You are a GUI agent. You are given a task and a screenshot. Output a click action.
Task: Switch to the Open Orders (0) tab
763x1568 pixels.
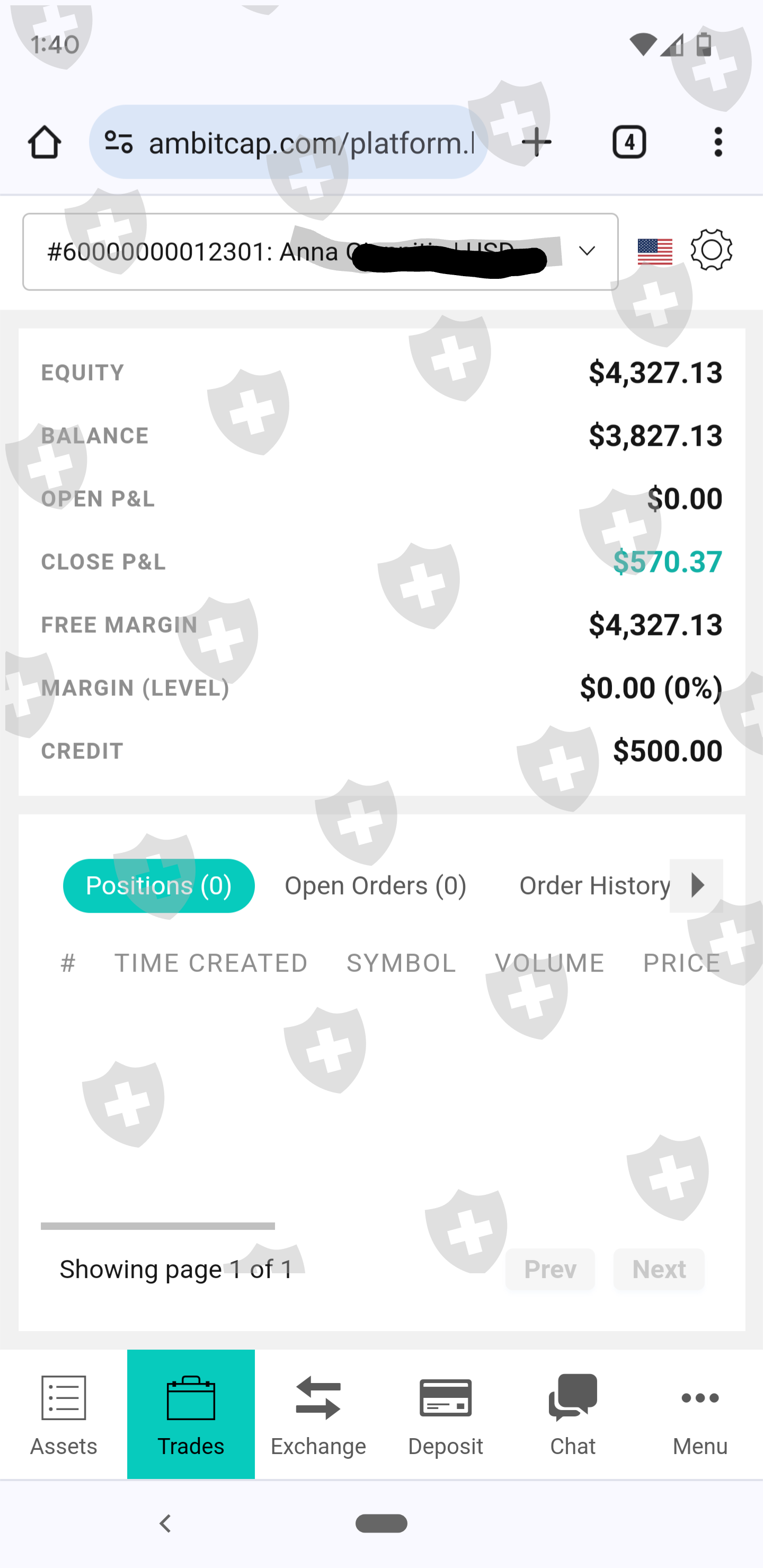point(376,886)
